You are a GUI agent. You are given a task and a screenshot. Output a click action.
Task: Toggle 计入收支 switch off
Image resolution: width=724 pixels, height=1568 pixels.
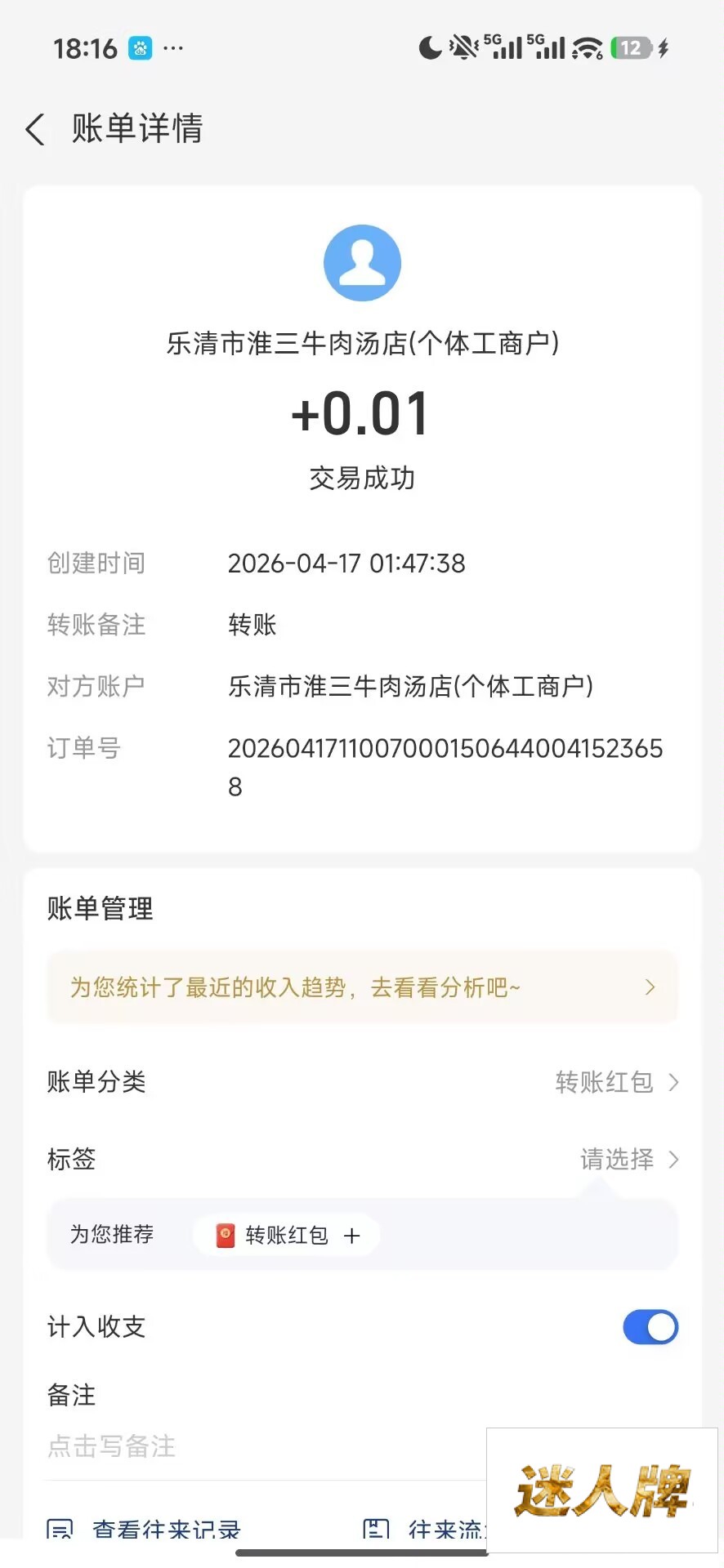[650, 1327]
